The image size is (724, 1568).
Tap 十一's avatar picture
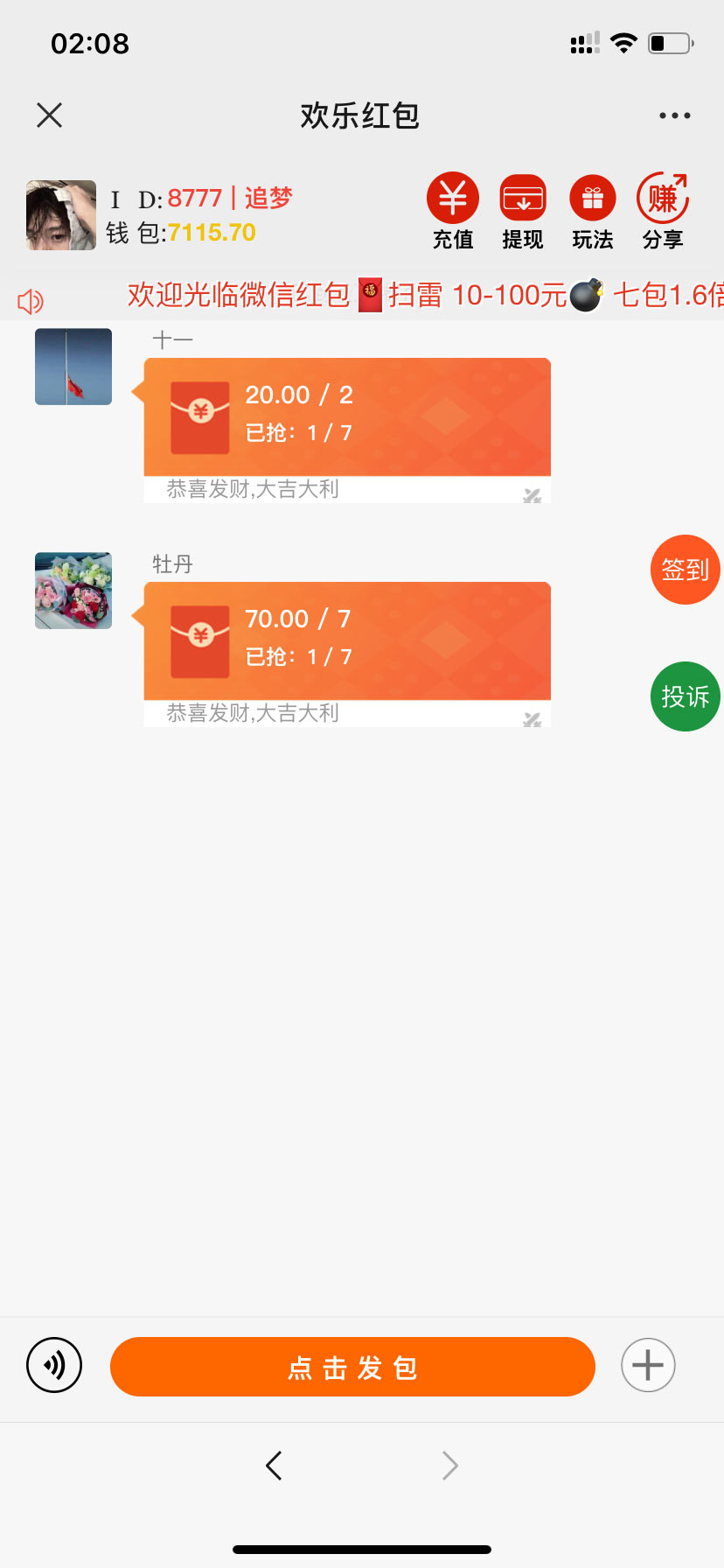[x=73, y=367]
